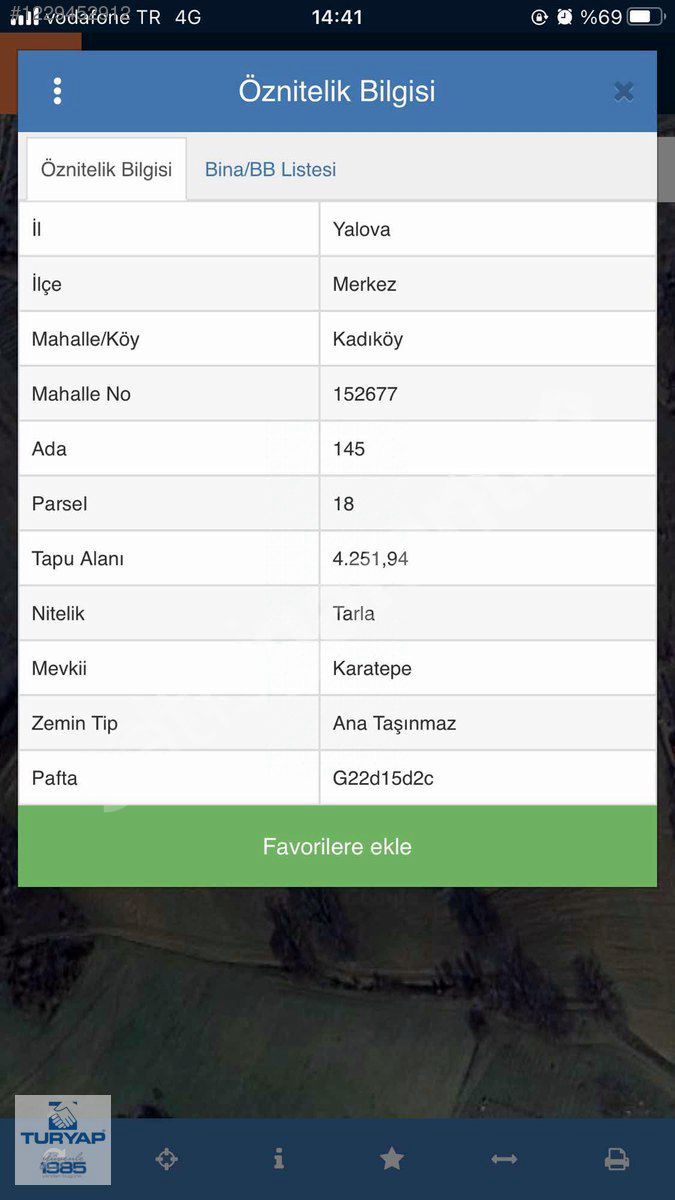Open the info icon in bottom toolbar
675x1200 pixels.
278,1159
